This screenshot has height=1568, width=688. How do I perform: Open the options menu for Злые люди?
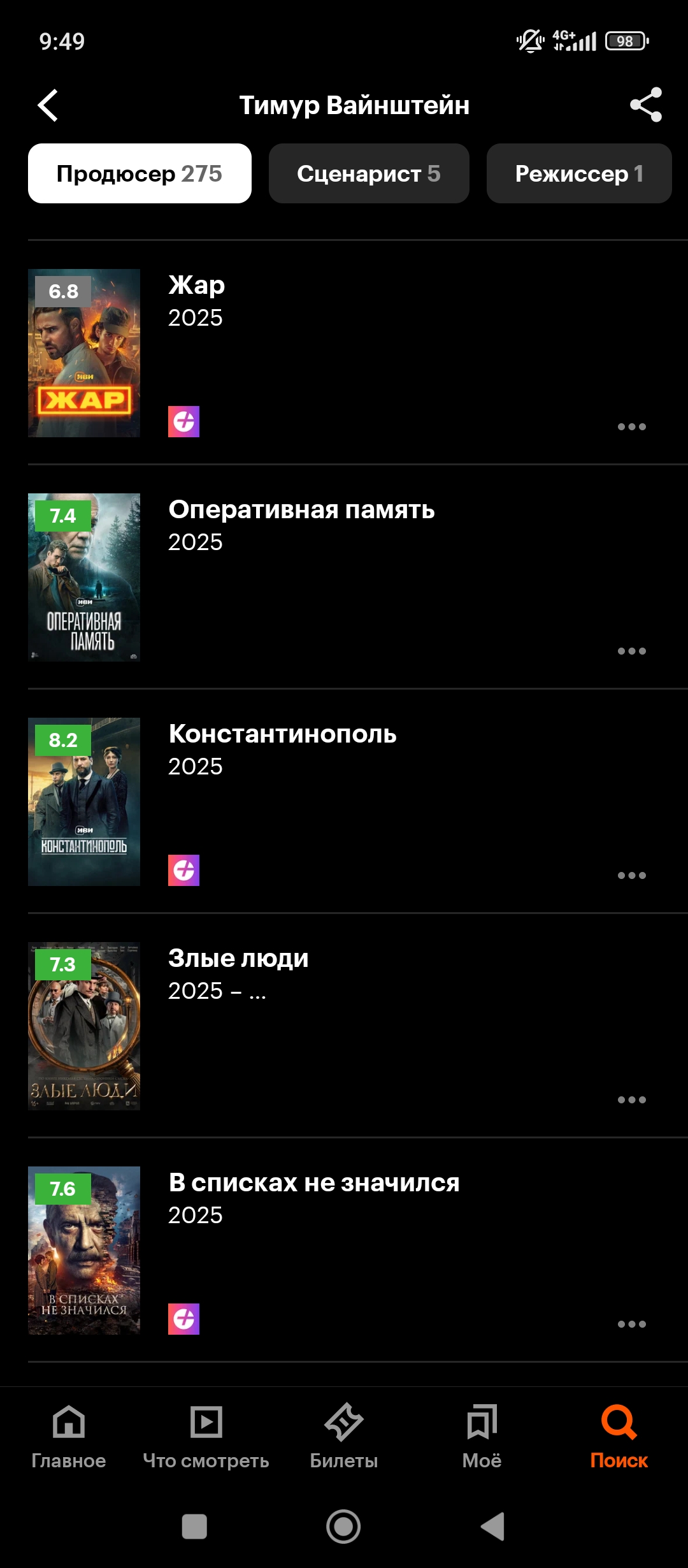(631, 1100)
